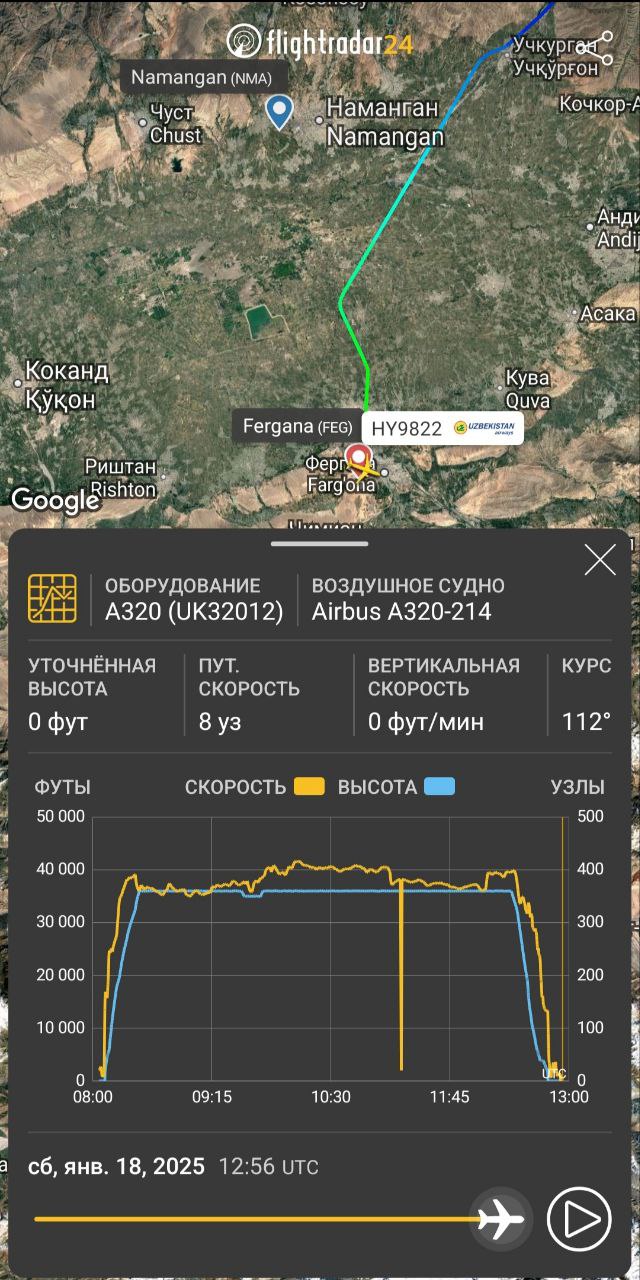Screen dimensions: 640x1280
Task: Tap the airplane handle on the playback timeline
Action: (x=499, y=1219)
